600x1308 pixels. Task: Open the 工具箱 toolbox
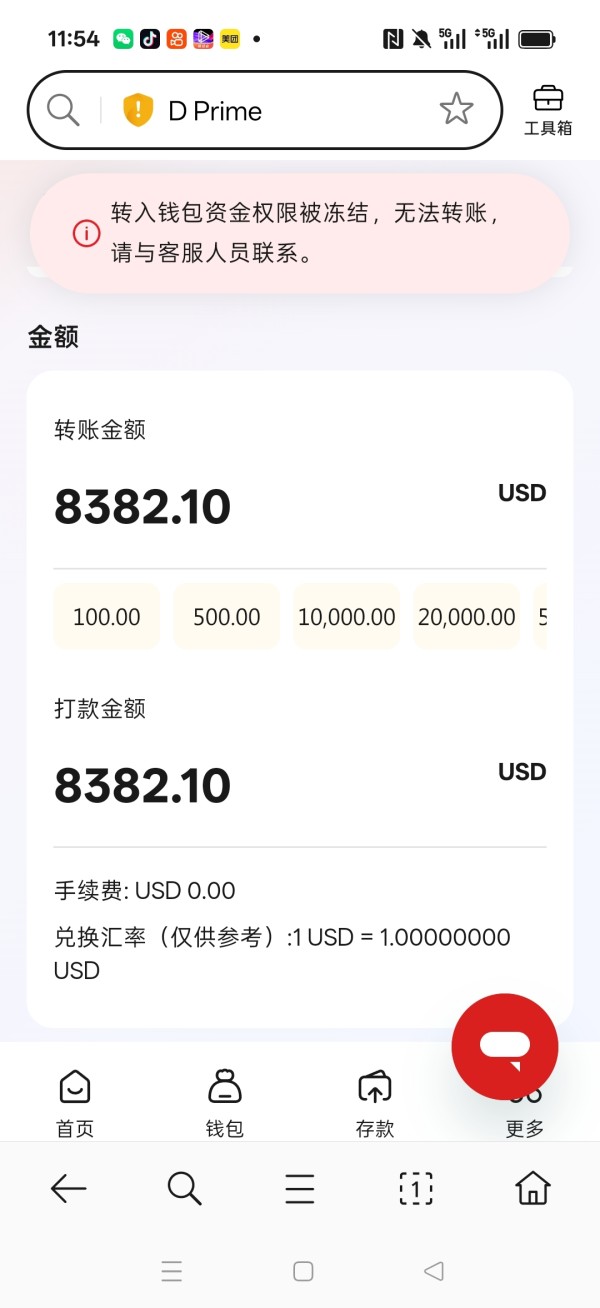(x=548, y=110)
